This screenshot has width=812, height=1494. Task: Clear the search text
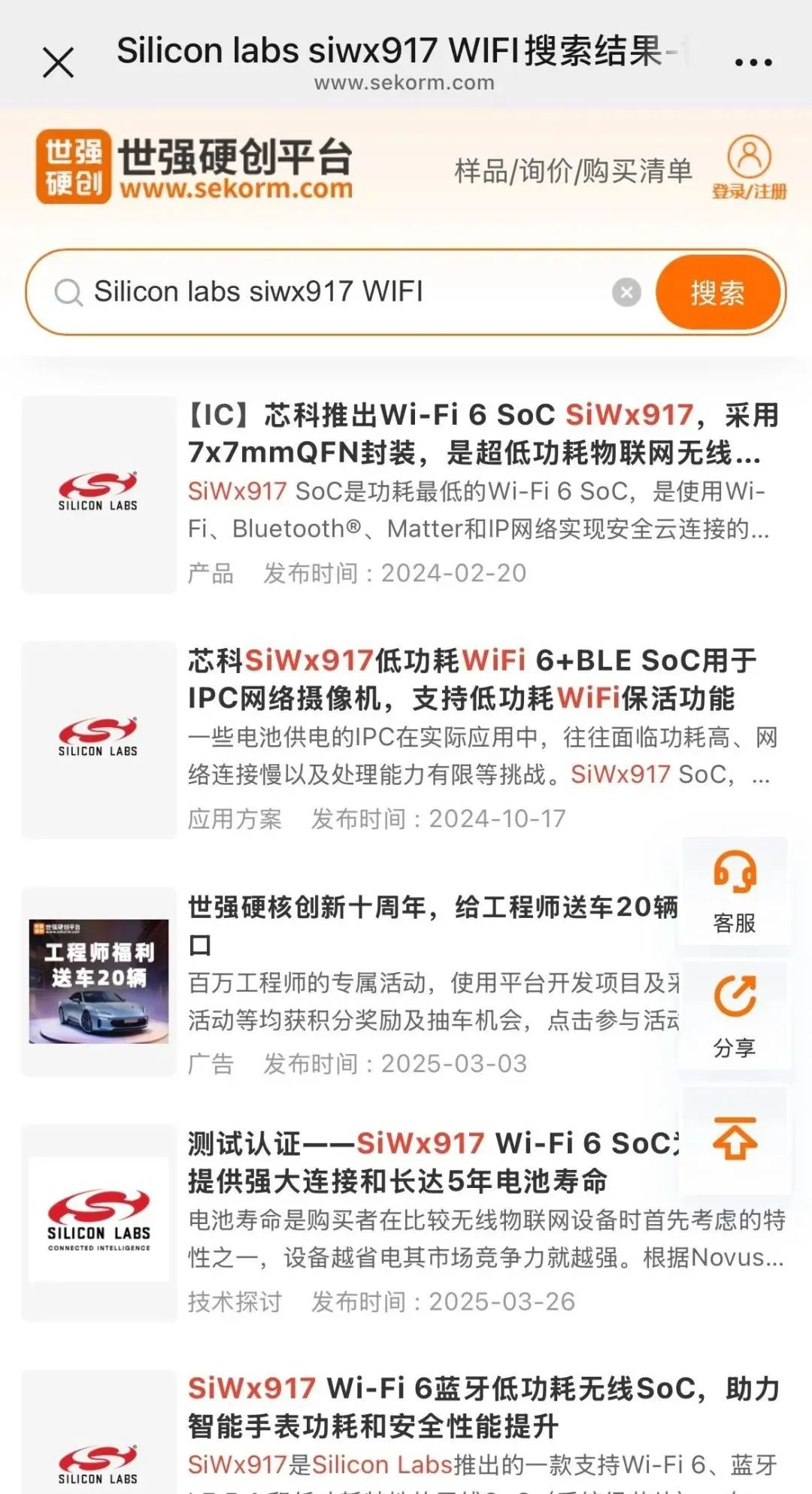coord(626,292)
